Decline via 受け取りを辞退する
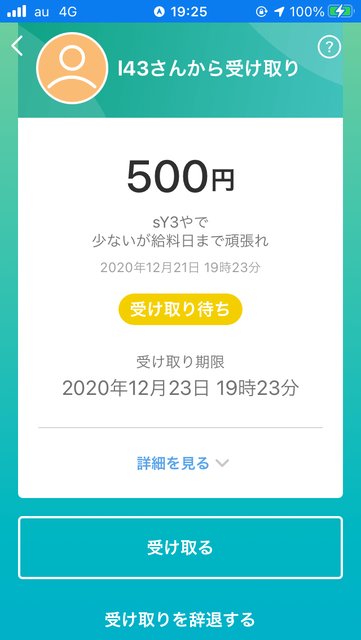 tap(180, 619)
